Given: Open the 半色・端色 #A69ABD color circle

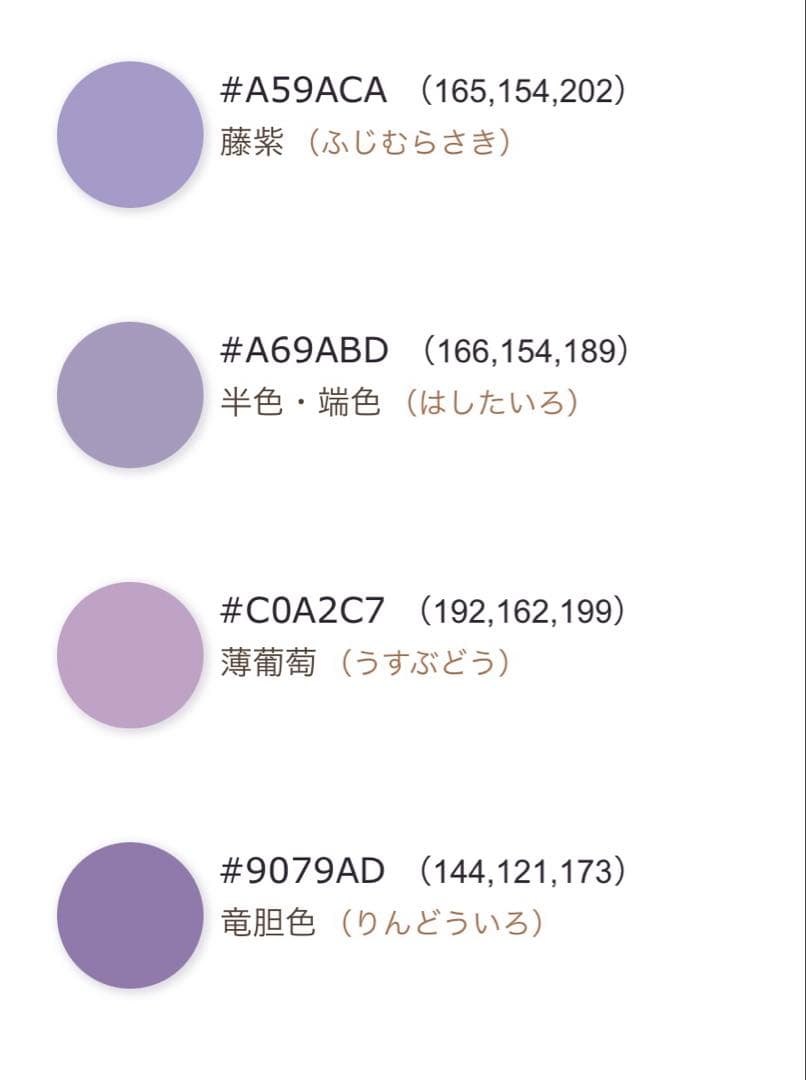Looking at the screenshot, I should [130, 395].
